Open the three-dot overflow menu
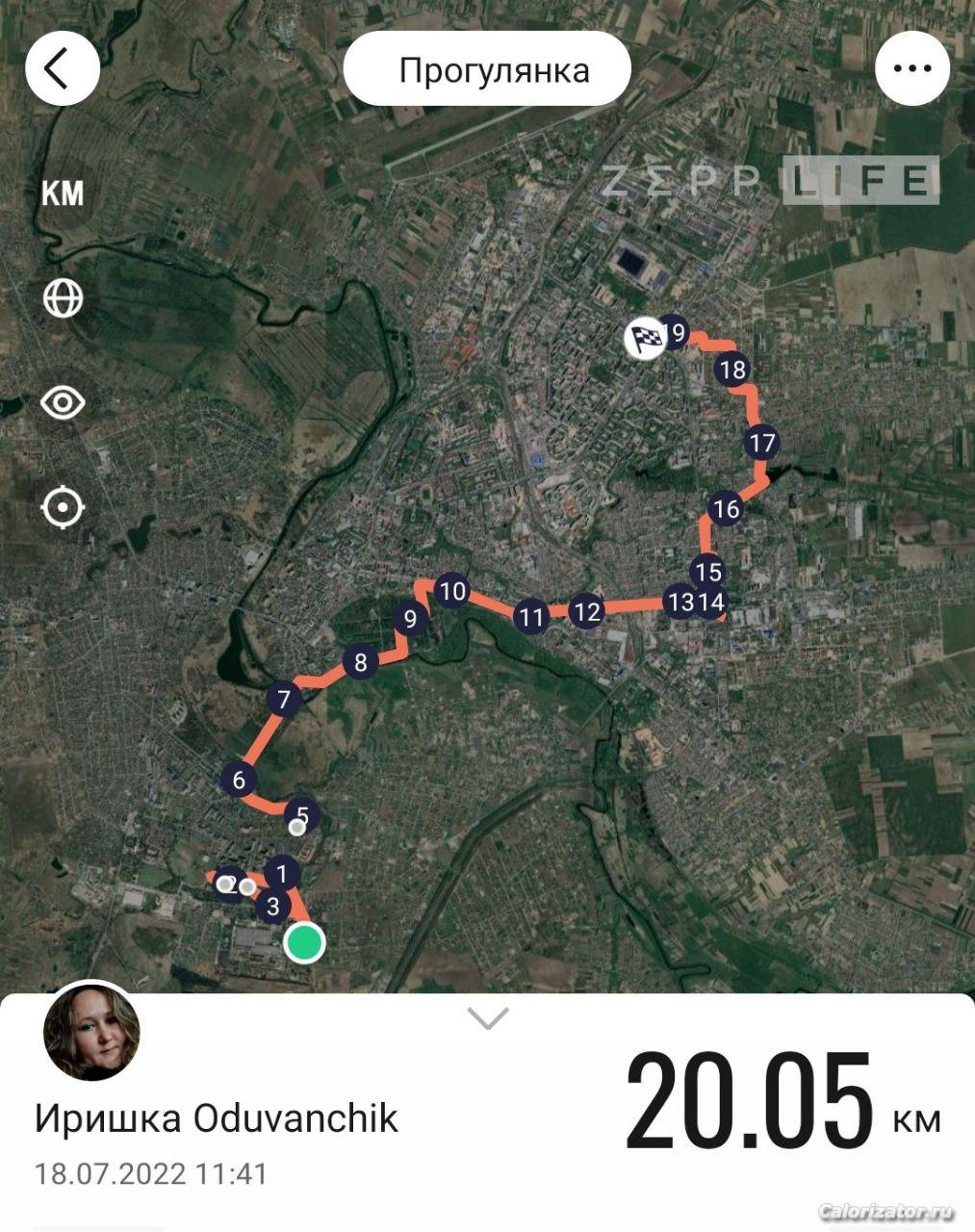The width and height of the screenshot is (975, 1232). click(911, 69)
